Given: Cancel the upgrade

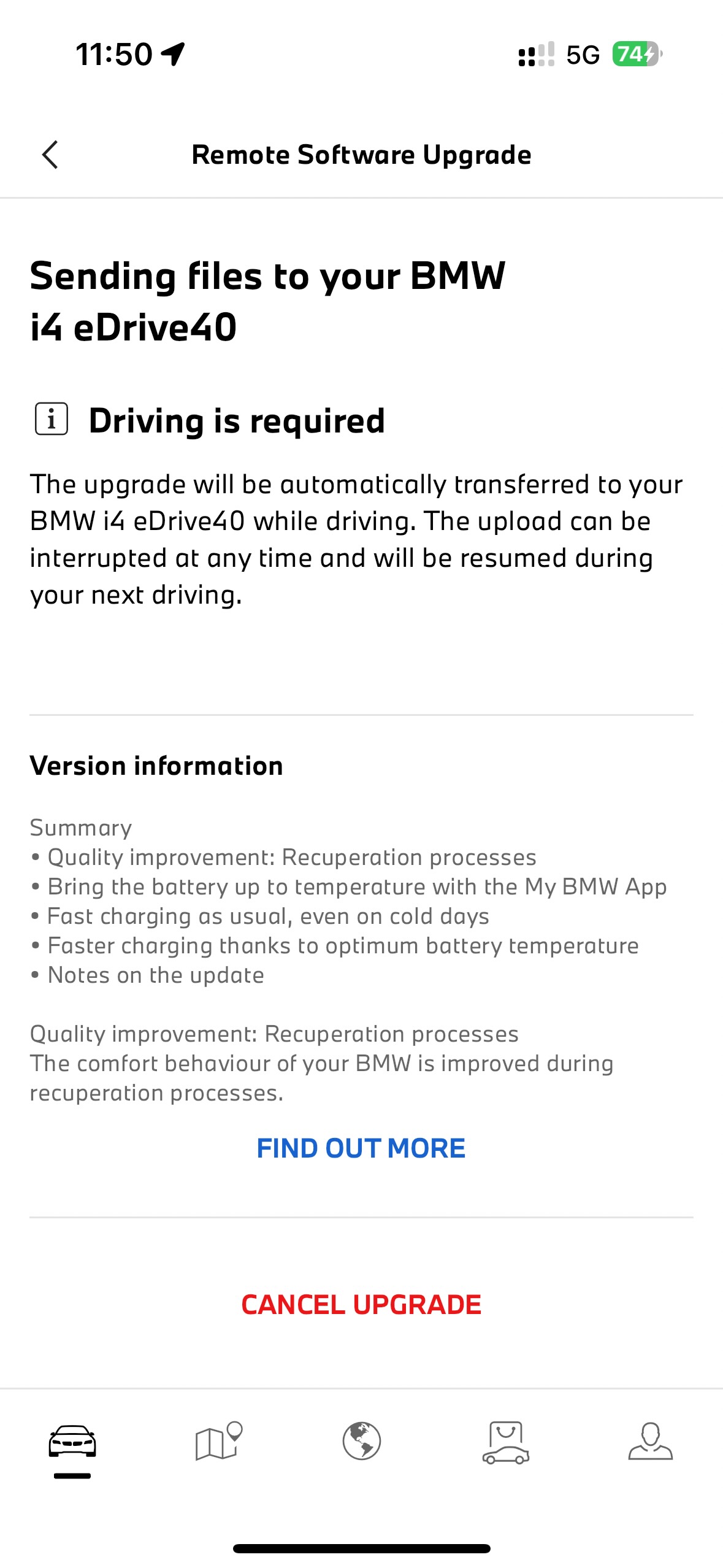Looking at the screenshot, I should tap(361, 1304).
